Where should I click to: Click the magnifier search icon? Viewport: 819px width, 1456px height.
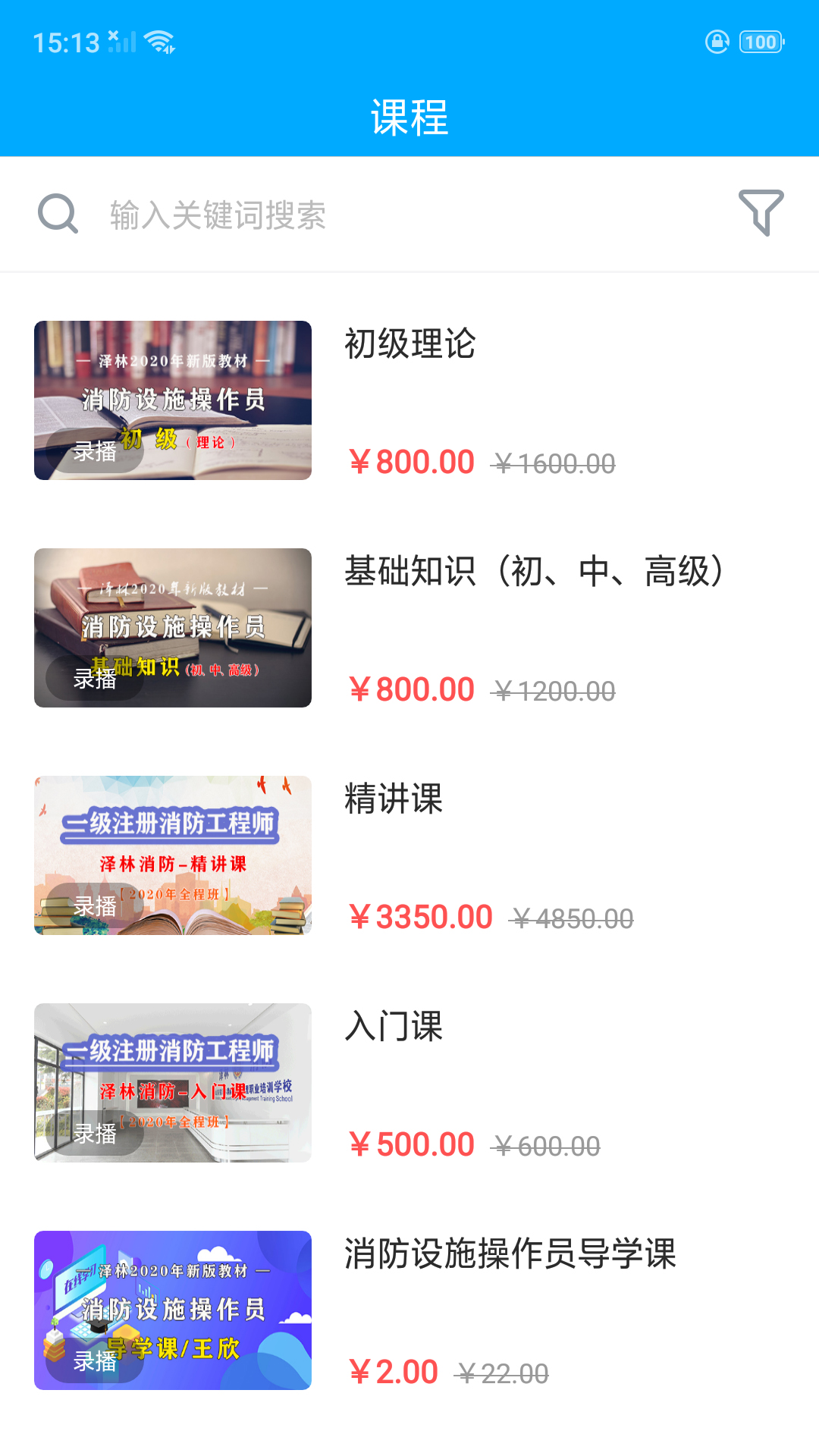58,213
